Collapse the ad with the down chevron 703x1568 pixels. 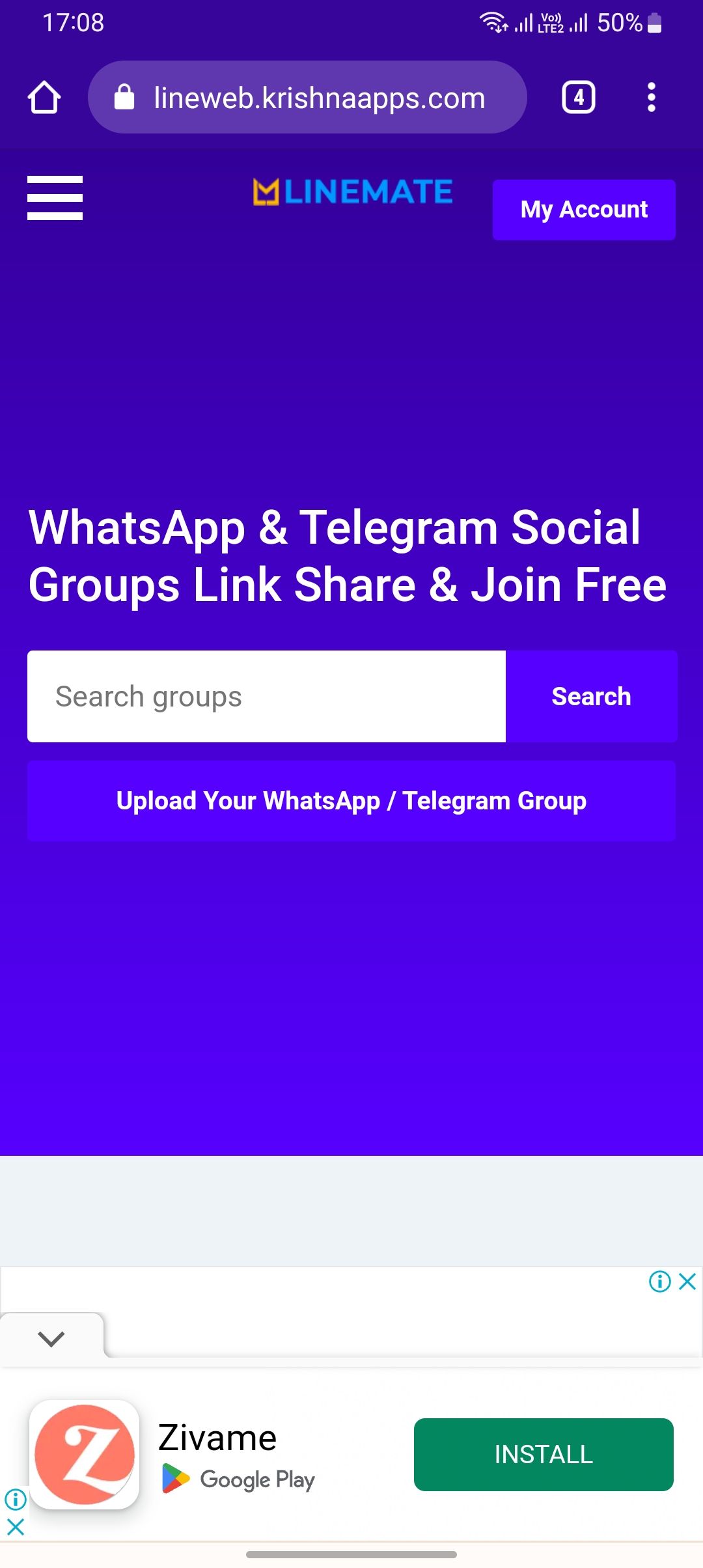51,1339
